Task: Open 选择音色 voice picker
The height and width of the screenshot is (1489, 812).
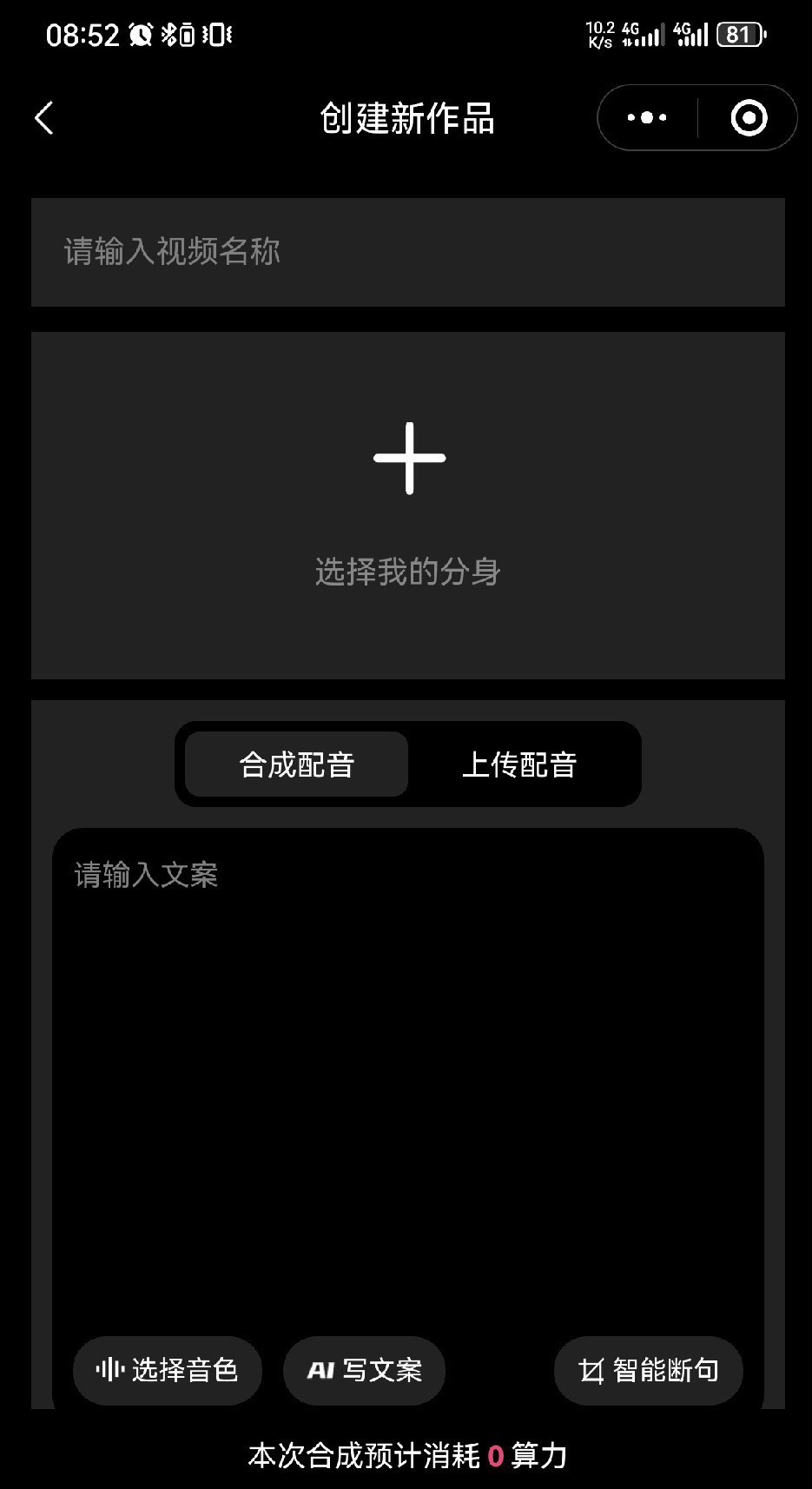Action: pyautogui.click(x=168, y=1371)
